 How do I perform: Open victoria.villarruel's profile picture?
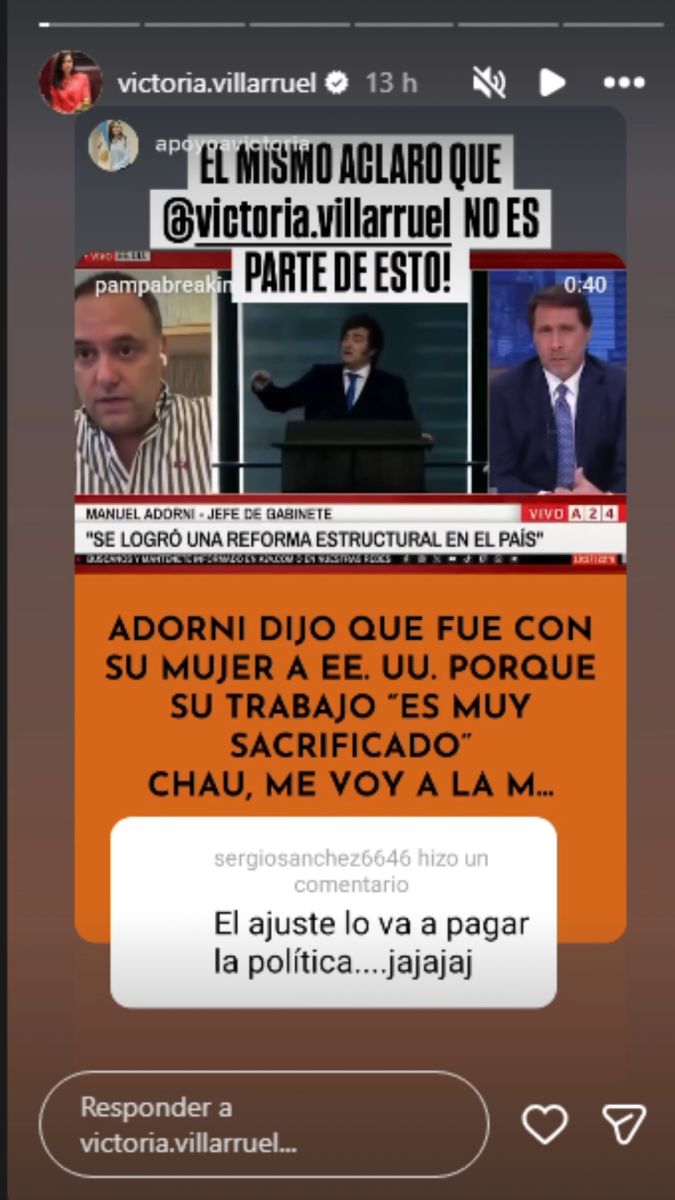(x=70, y=82)
